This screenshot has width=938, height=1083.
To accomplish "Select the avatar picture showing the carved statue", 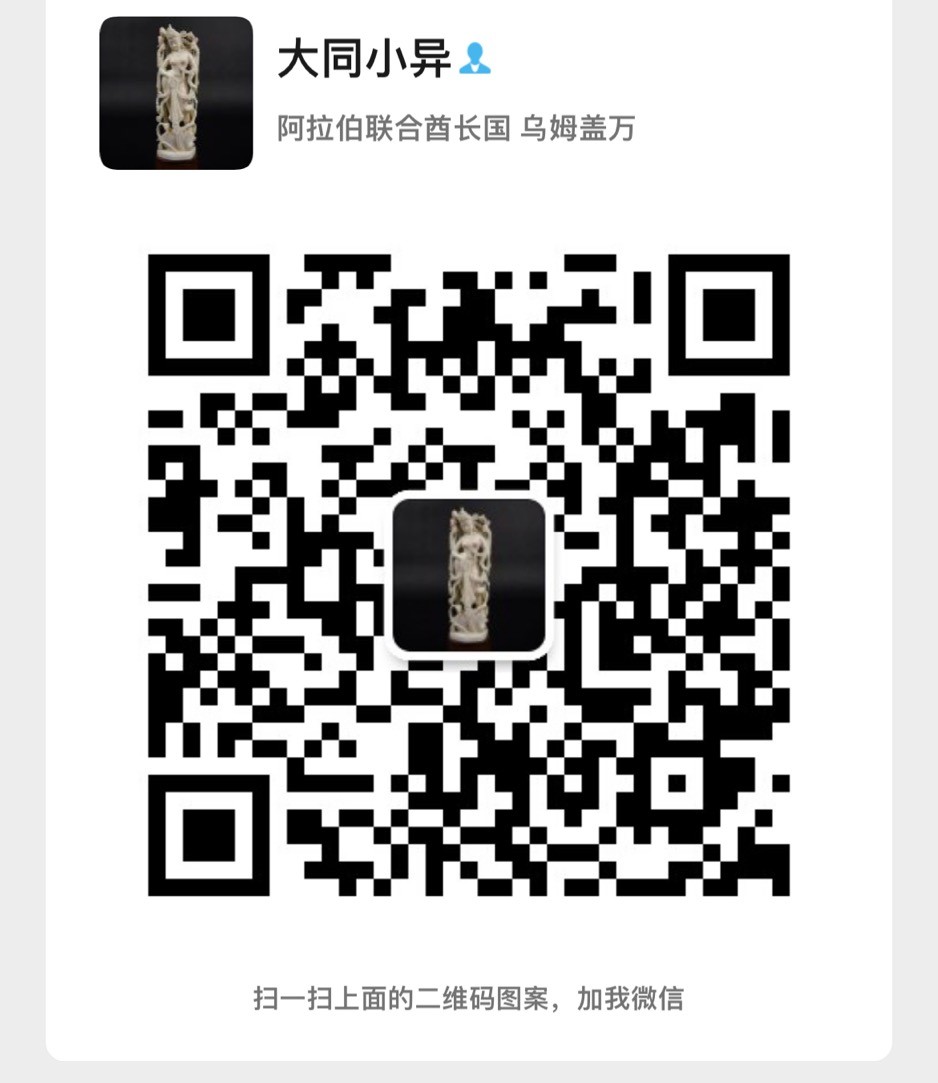I will pyautogui.click(x=176, y=93).
